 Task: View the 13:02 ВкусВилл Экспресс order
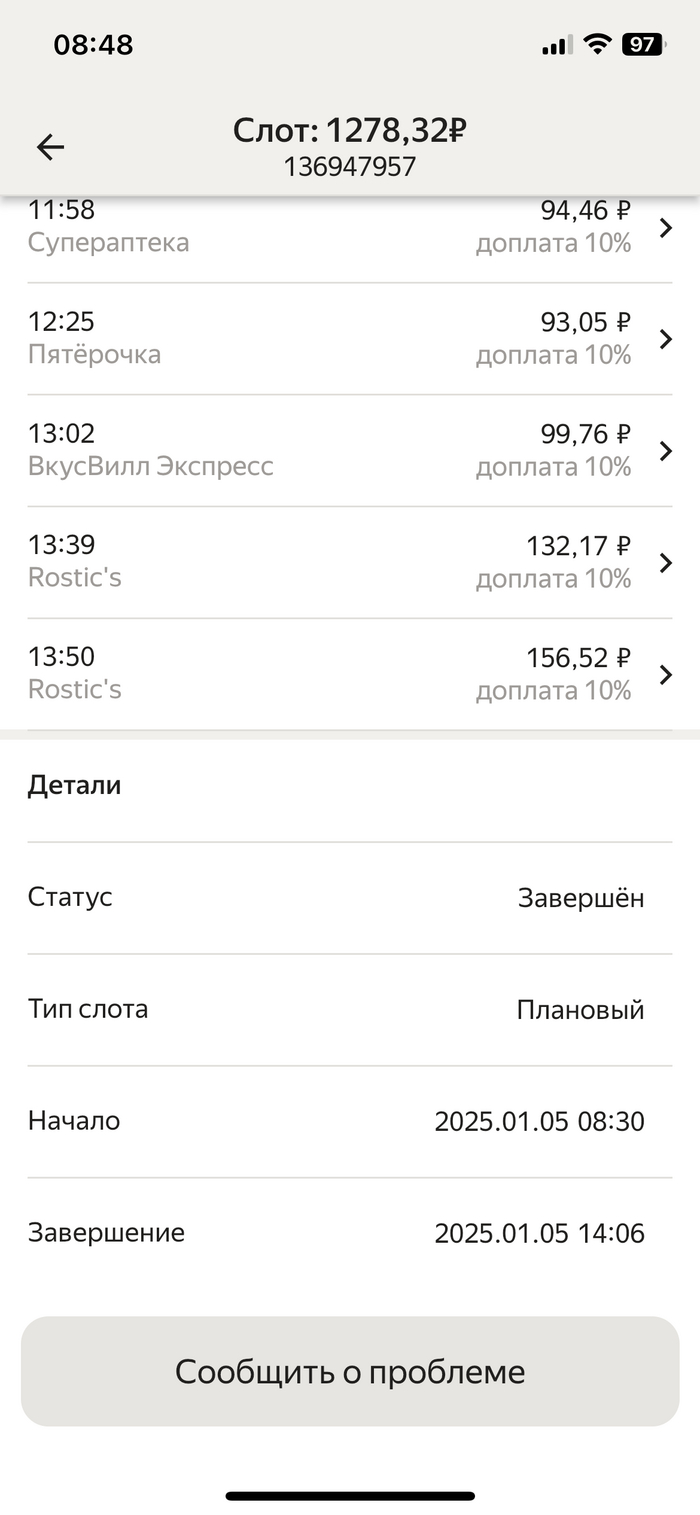coord(348,451)
